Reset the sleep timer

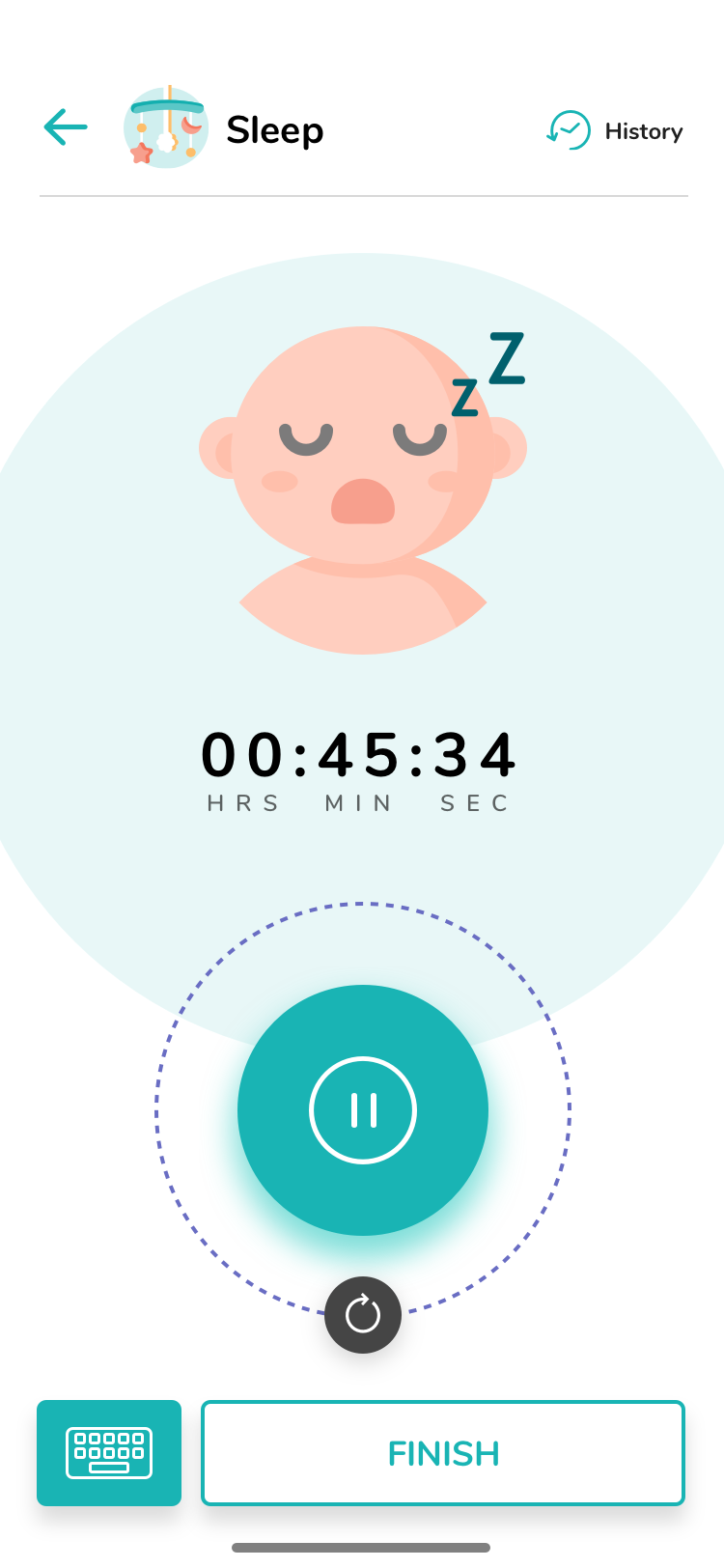[x=363, y=1314]
